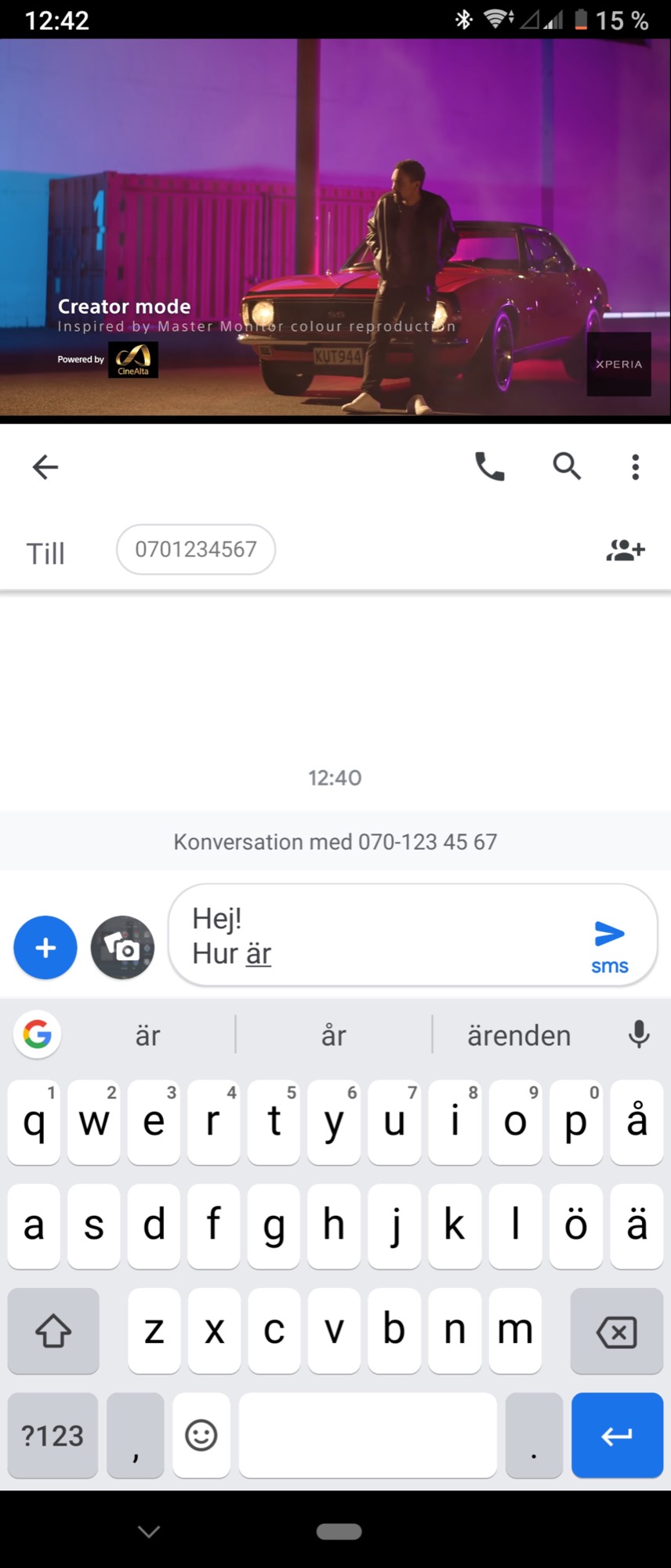Open attachments with the blue plus button

click(x=45, y=948)
